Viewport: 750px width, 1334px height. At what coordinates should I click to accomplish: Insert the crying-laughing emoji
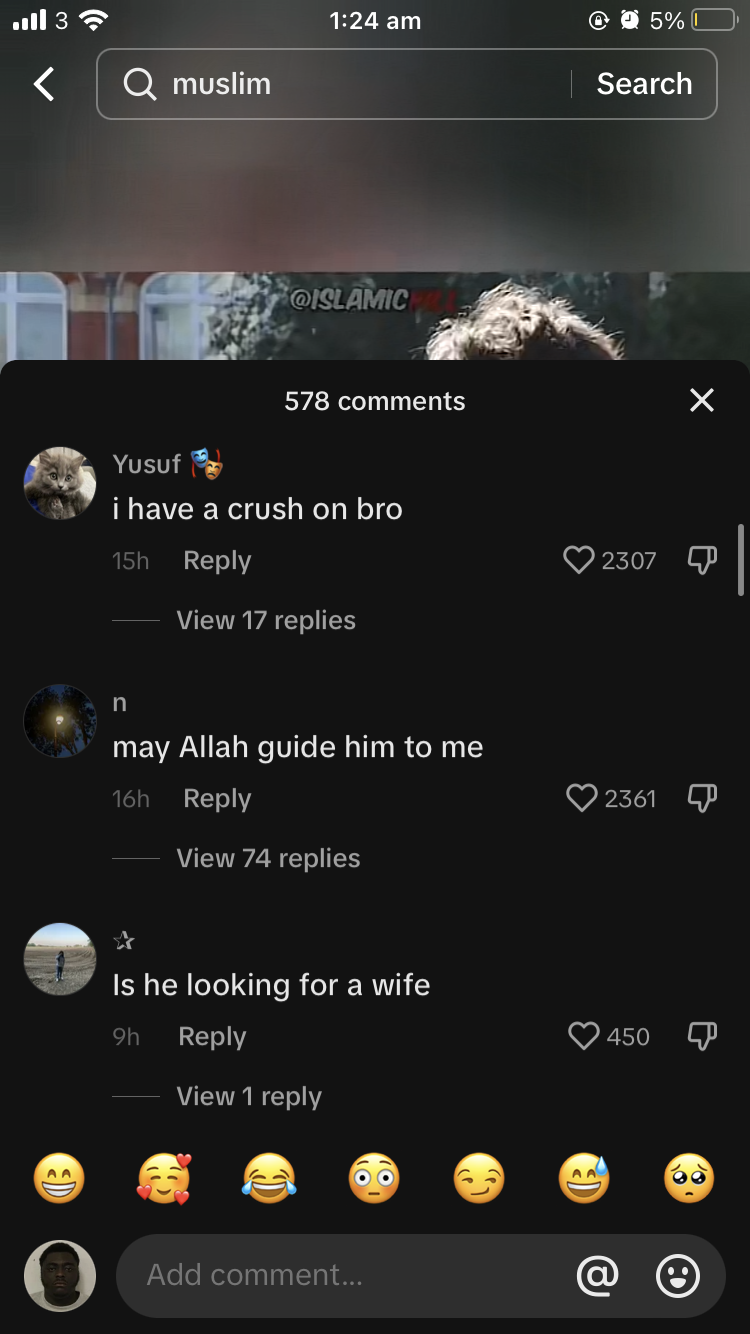pyautogui.click(x=269, y=1177)
